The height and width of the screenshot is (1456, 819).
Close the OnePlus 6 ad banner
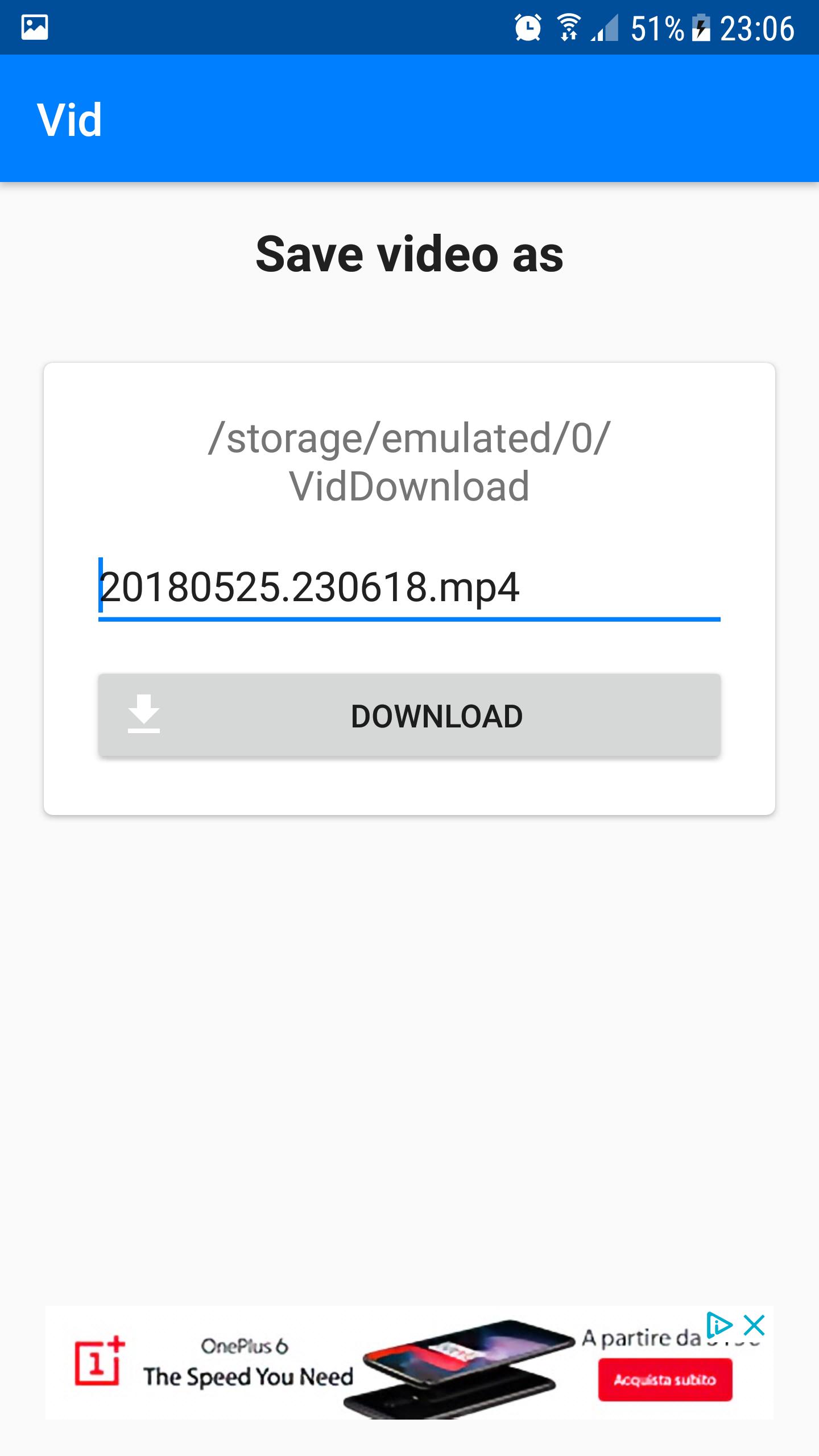coord(754,1326)
